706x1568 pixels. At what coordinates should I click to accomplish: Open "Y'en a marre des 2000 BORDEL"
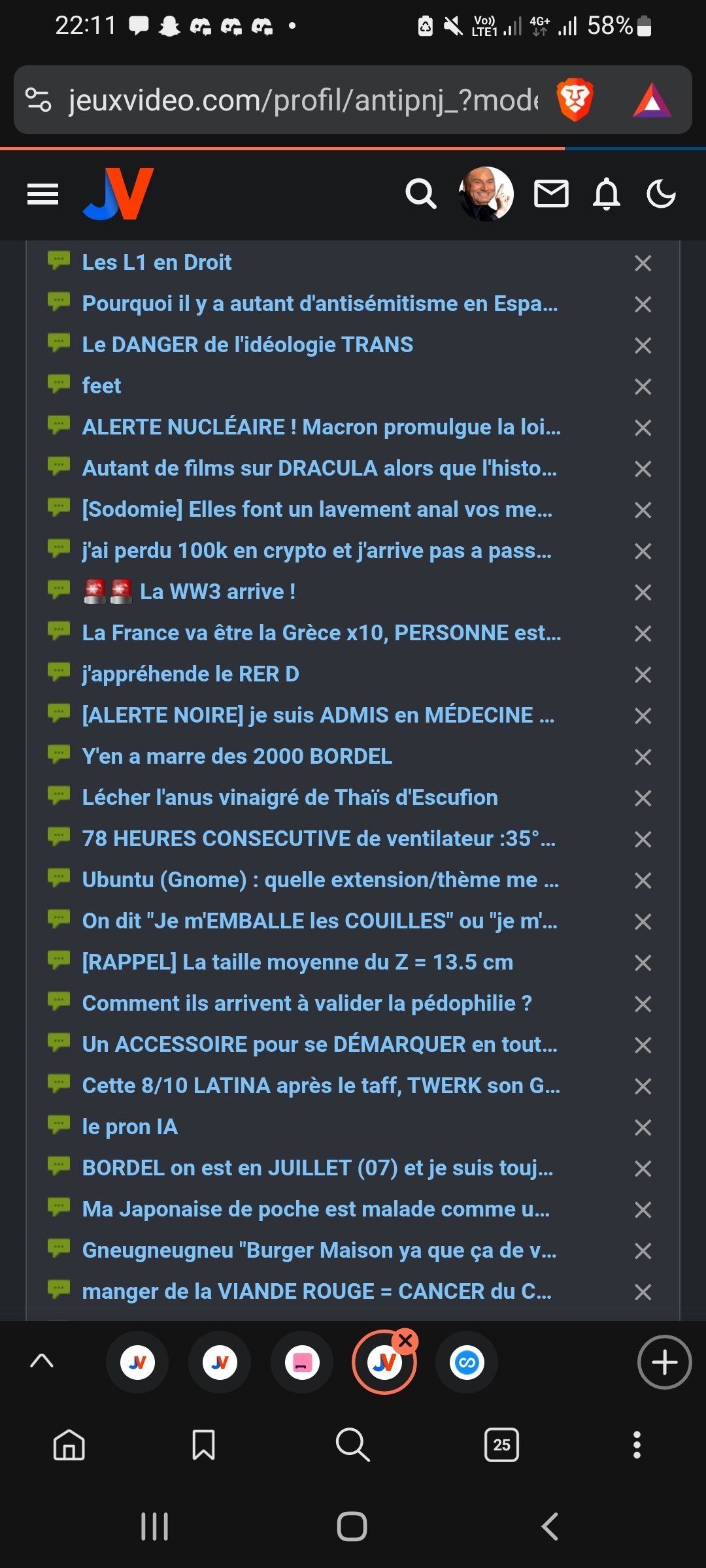(237, 757)
